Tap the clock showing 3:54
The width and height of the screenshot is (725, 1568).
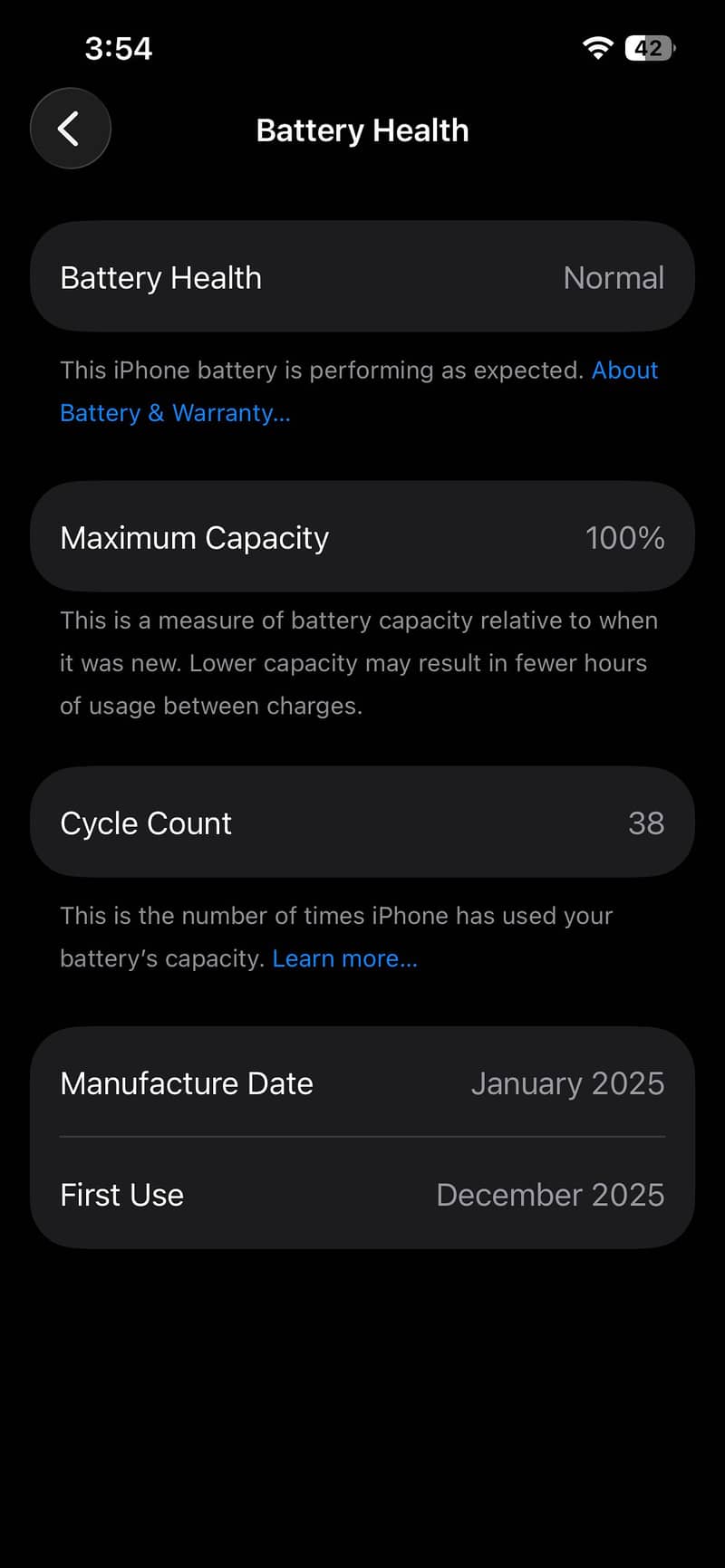[118, 47]
